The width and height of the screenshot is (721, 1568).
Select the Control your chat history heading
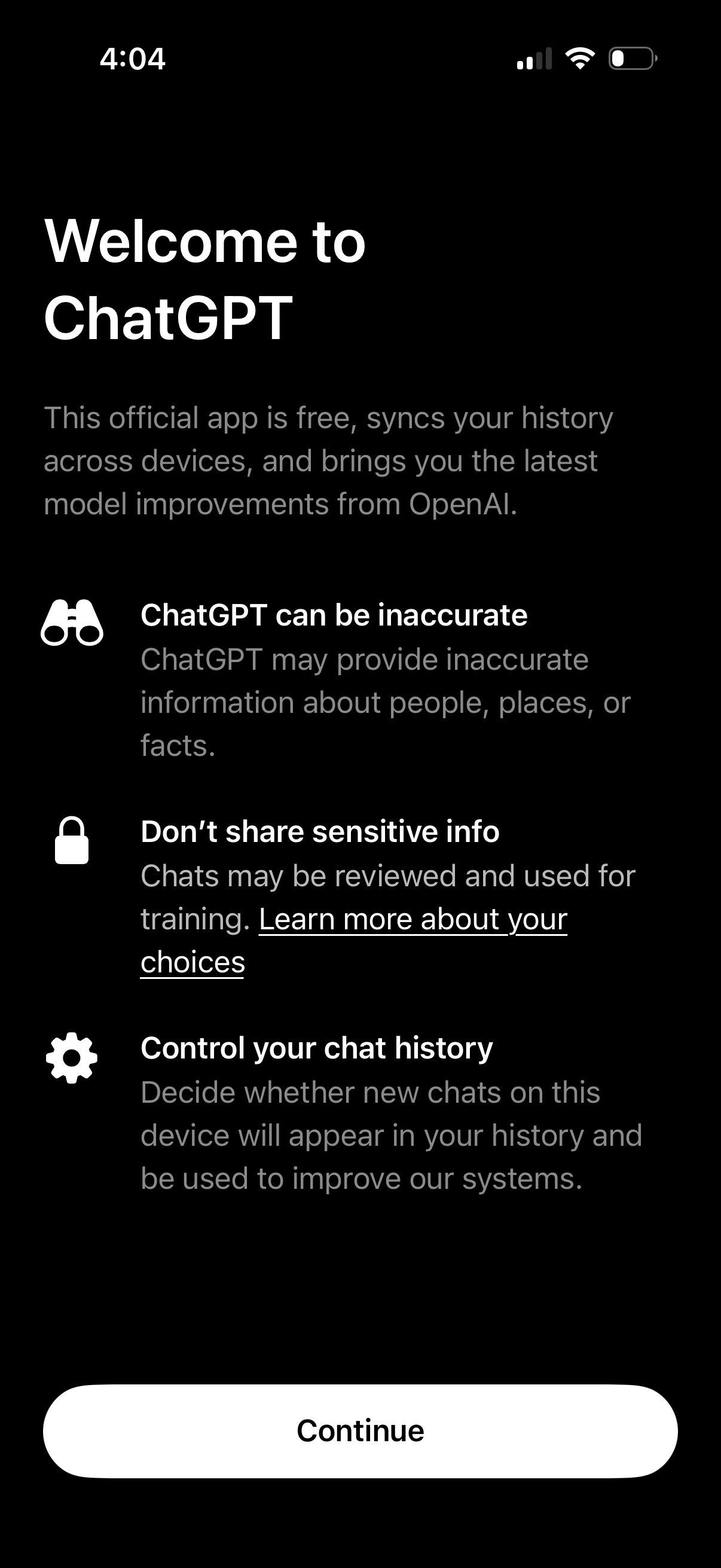tap(316, 1048)
